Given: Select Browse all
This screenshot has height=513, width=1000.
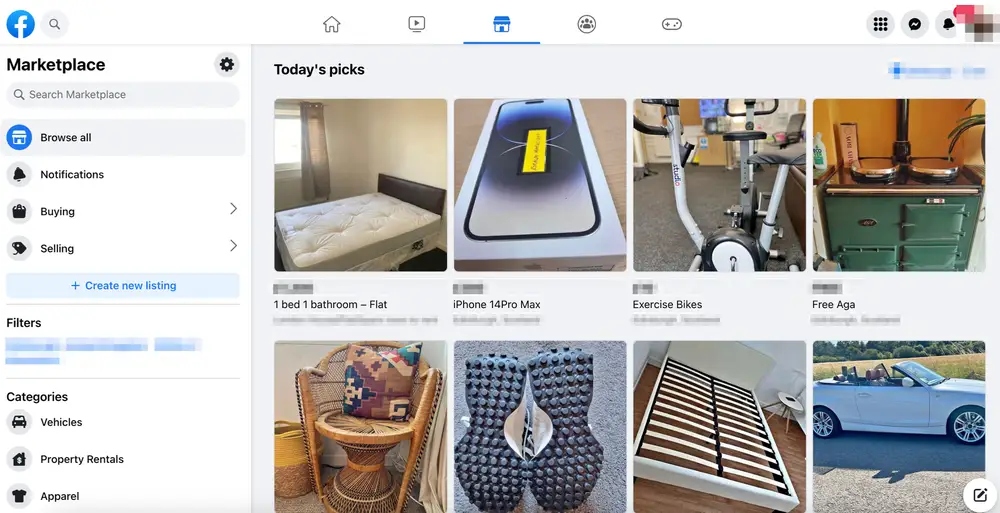Looking at the screenshot, I should click(x=123, y=138).
